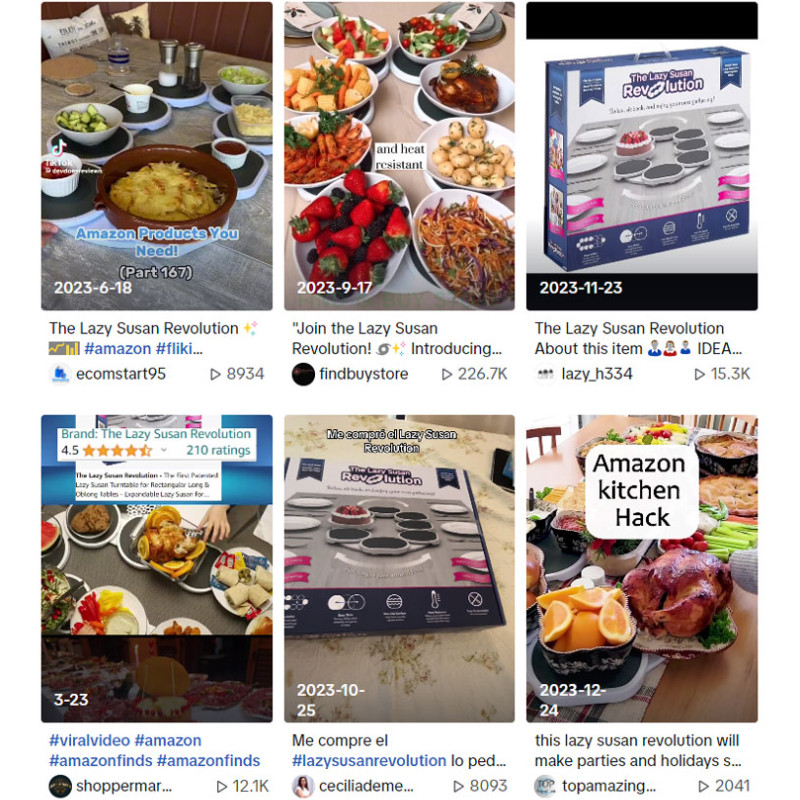This screenshot has width=800, height=800.
Task: View ecomstart95's profile
Action: 109,374
